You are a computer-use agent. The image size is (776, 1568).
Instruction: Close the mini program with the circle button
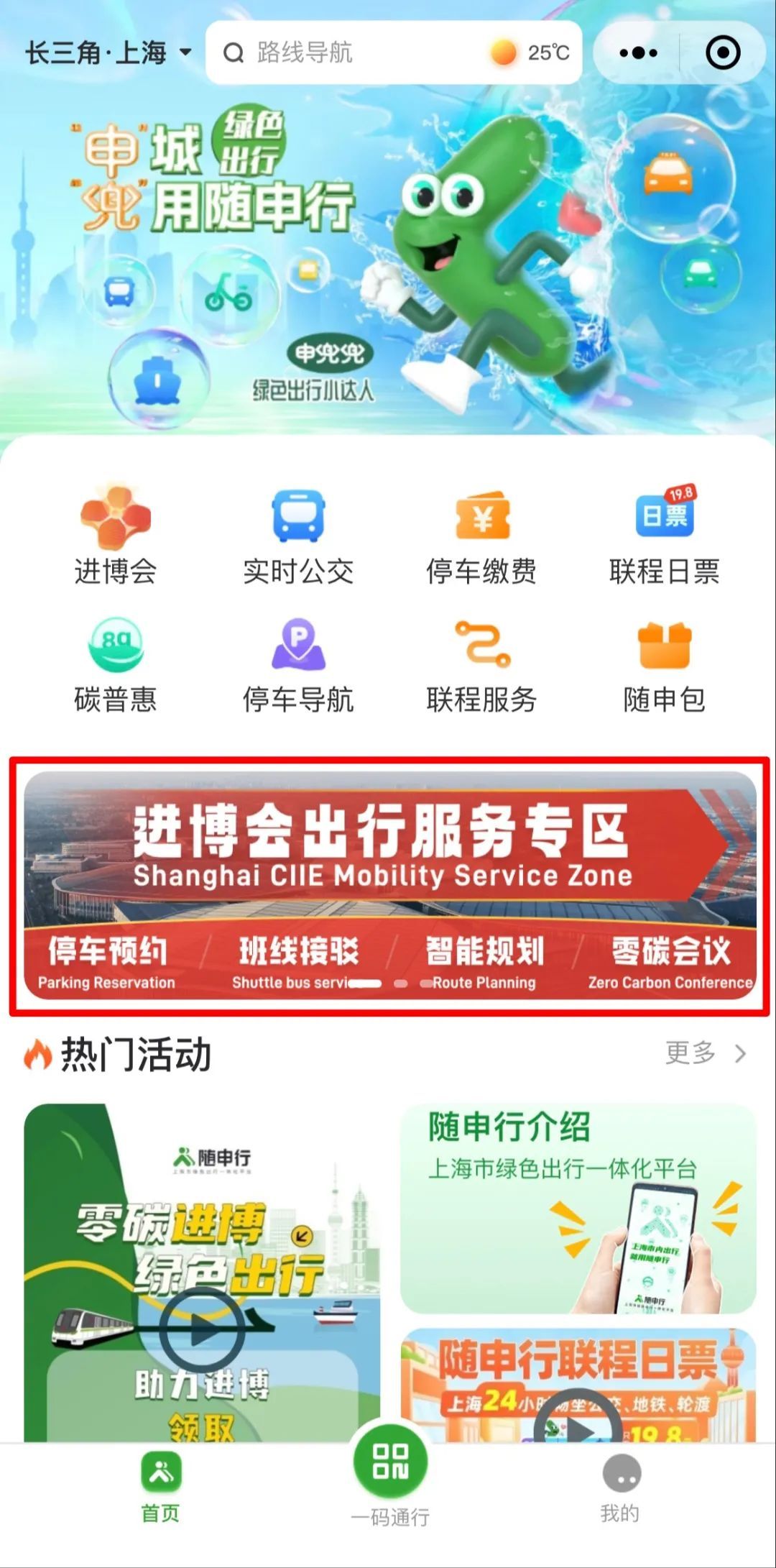722,52
